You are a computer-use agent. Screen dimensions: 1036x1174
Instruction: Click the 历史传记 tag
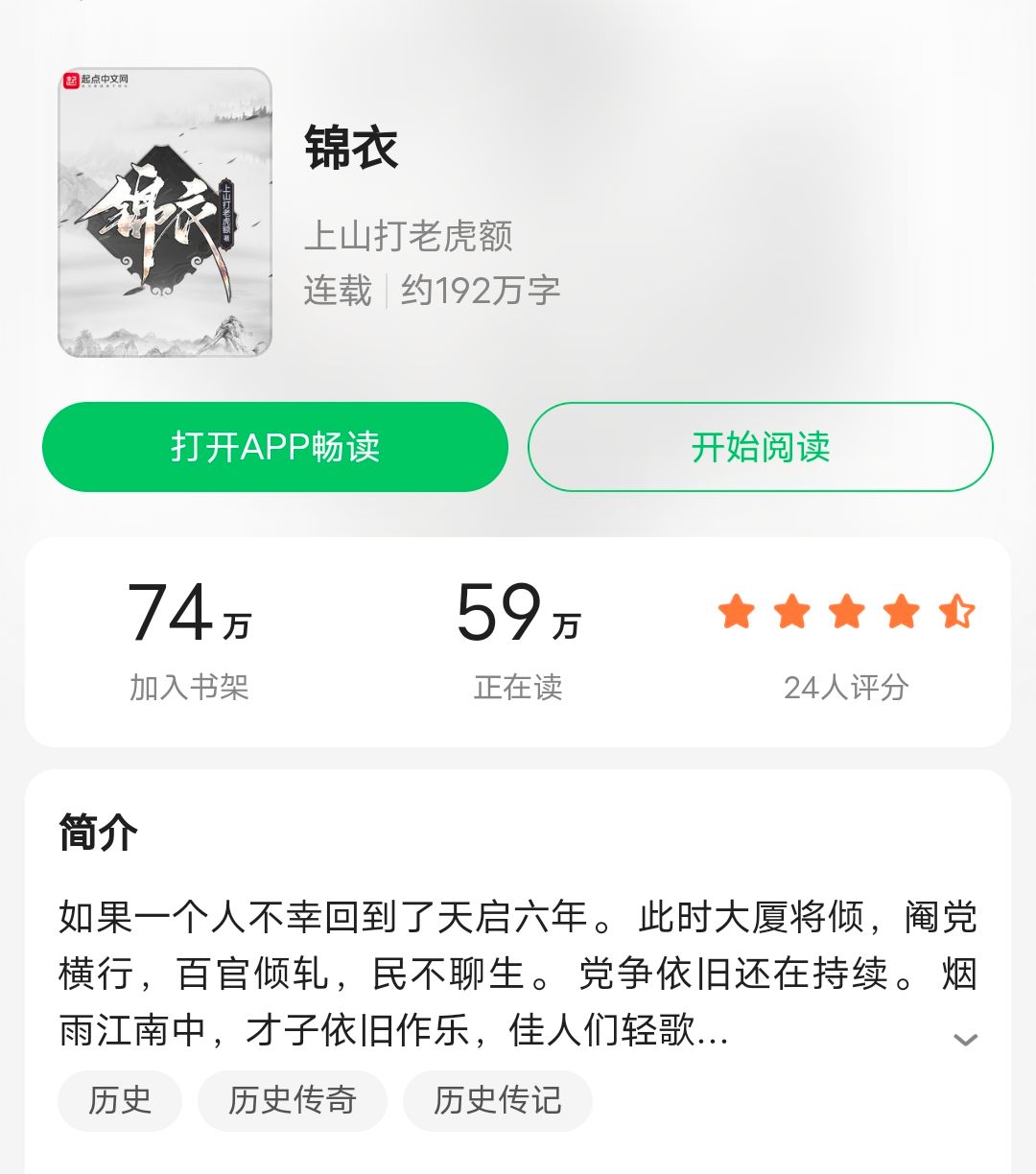497,1101
